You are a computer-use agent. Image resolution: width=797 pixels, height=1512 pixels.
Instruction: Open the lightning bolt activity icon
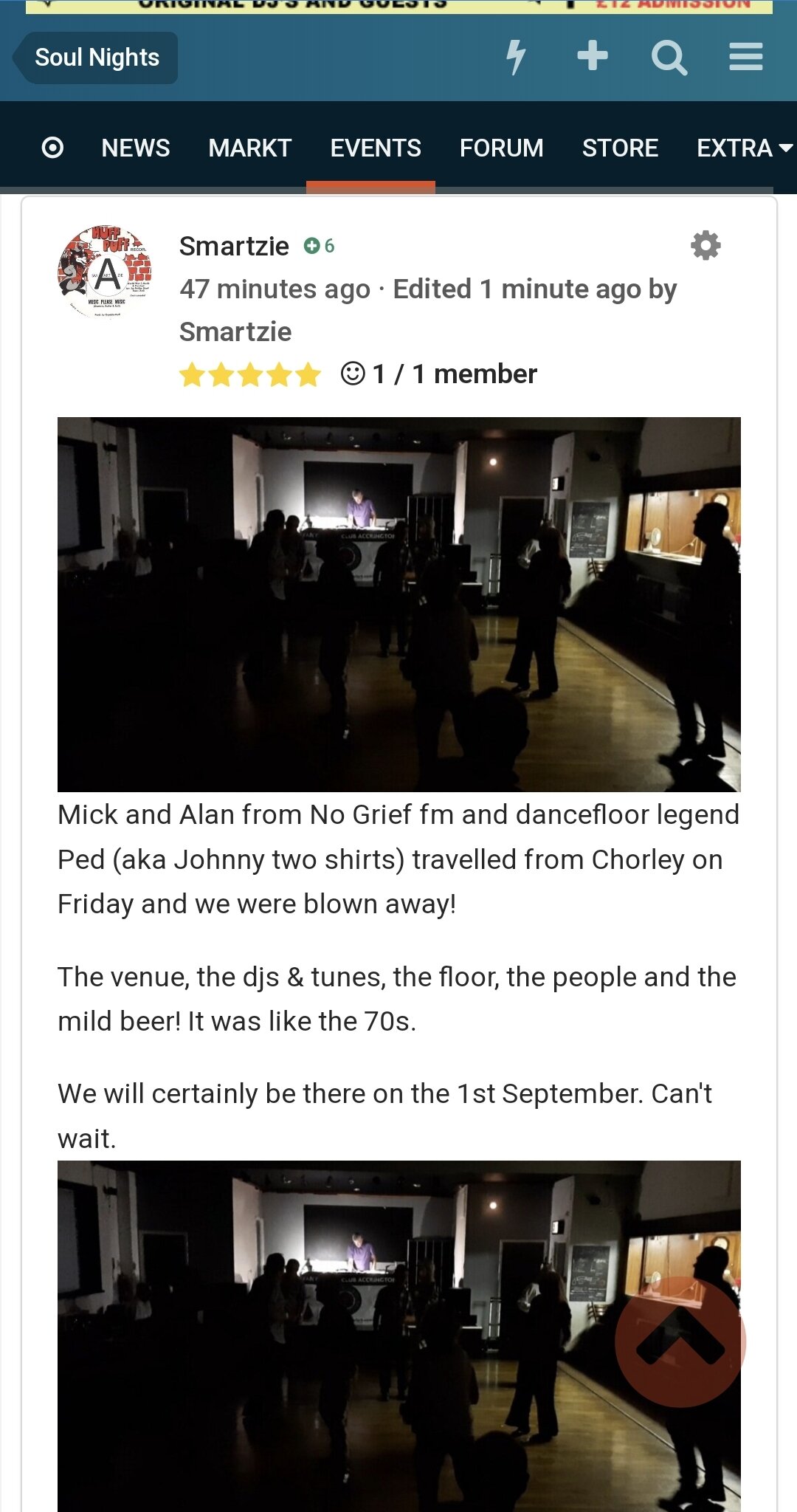click(515, 57)
